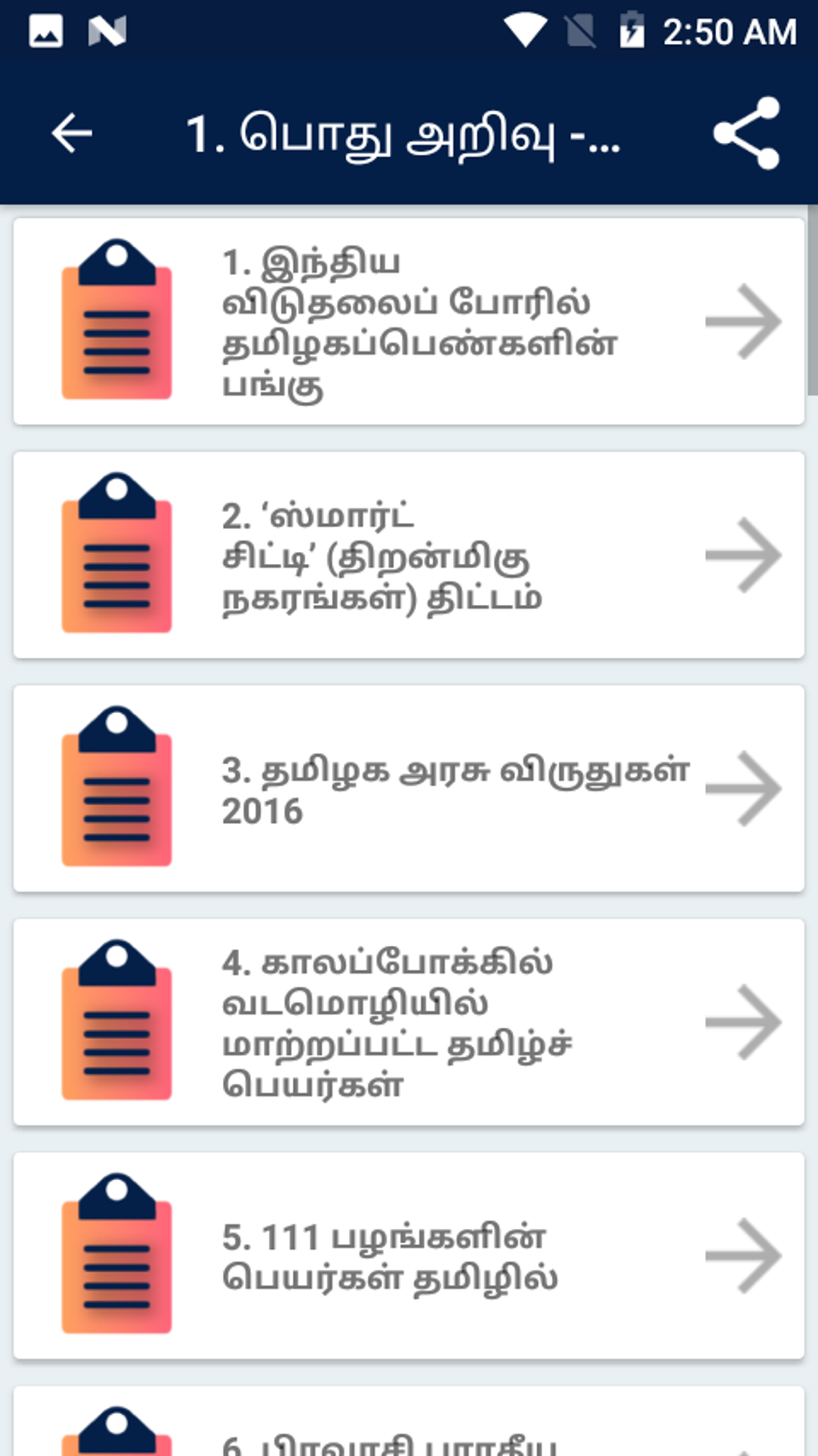Open item 3 தமிழக அரசு விருதுகள் 2016
Image resolution: width=818 pixels, height=1456 pixels.
point(409,789)
